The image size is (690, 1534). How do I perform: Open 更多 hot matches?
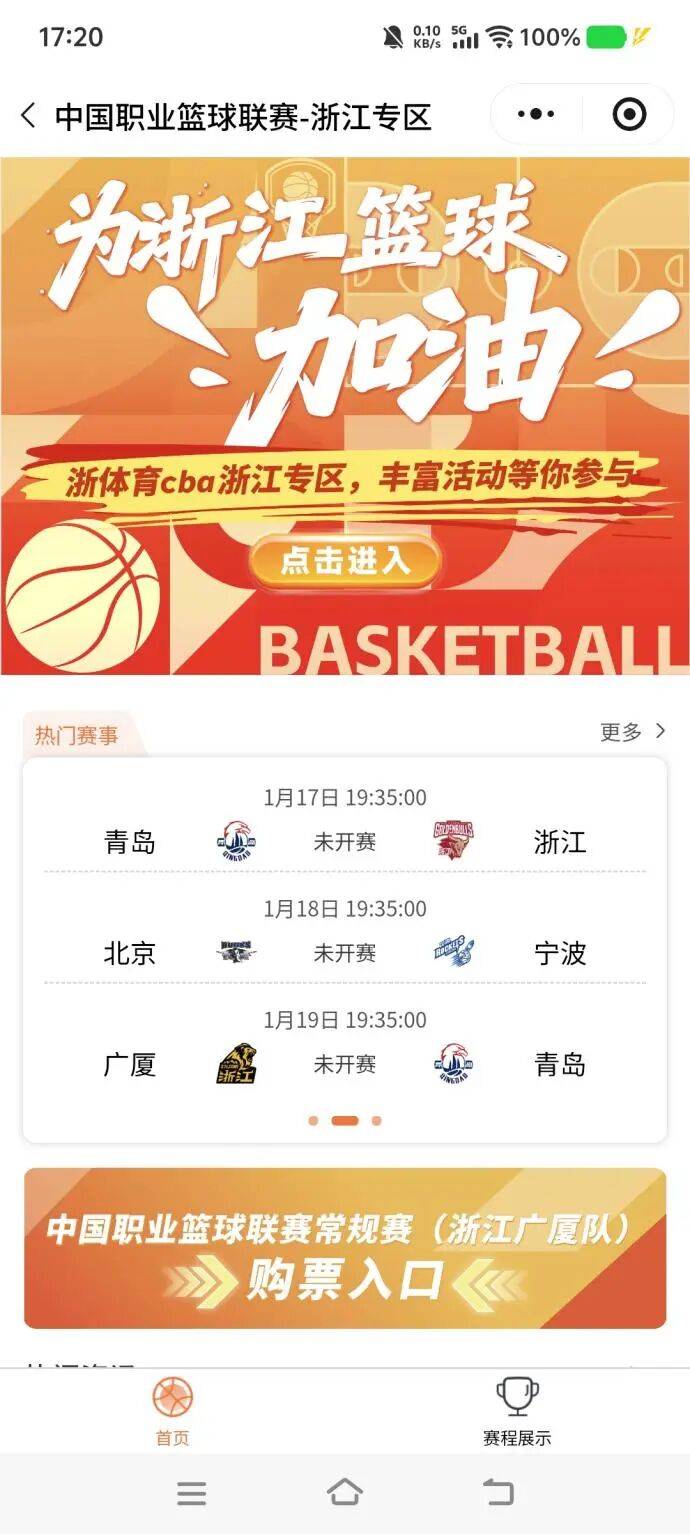click(x=632, y=732)
